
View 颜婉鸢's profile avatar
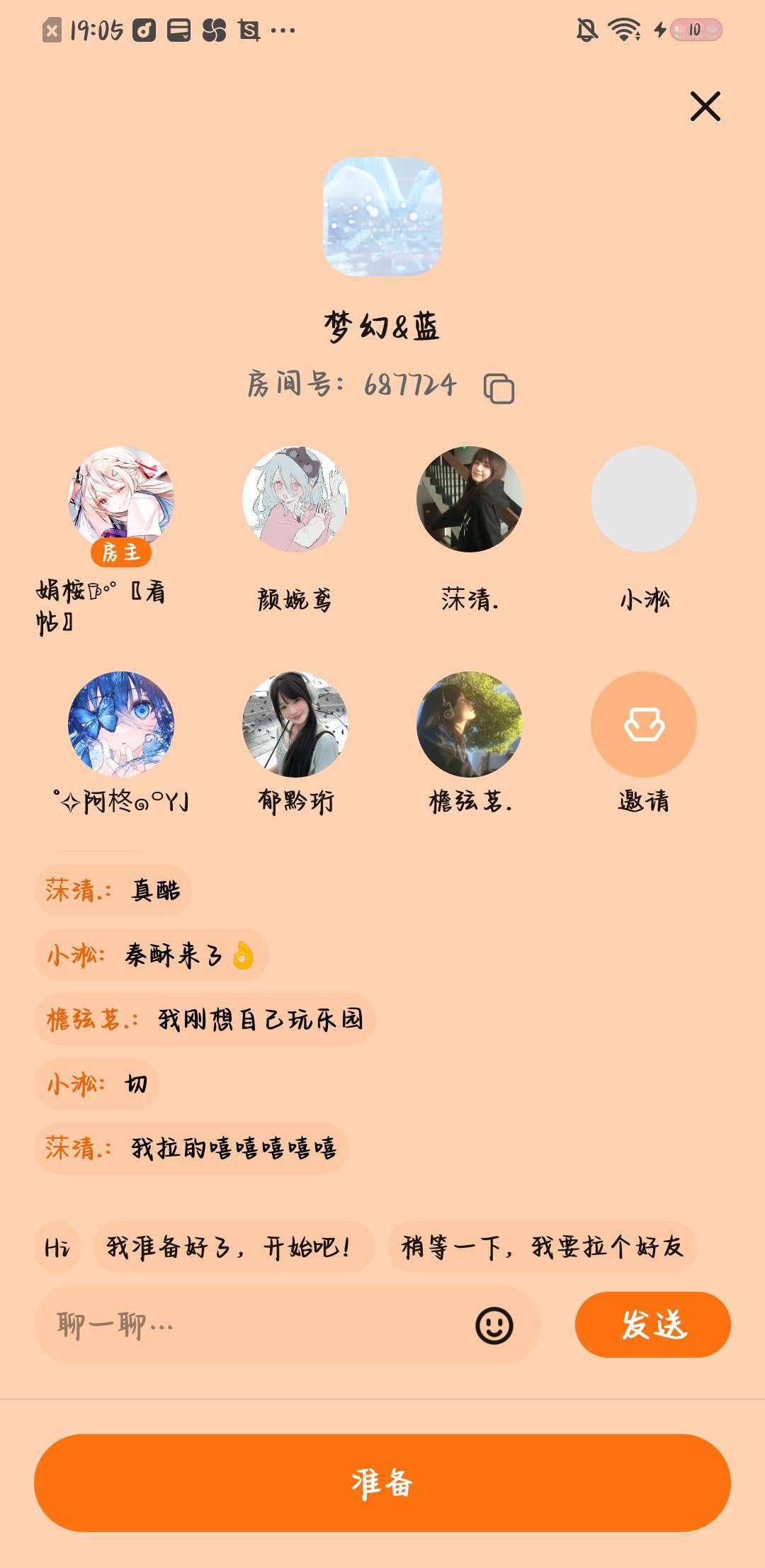point(295,499)
